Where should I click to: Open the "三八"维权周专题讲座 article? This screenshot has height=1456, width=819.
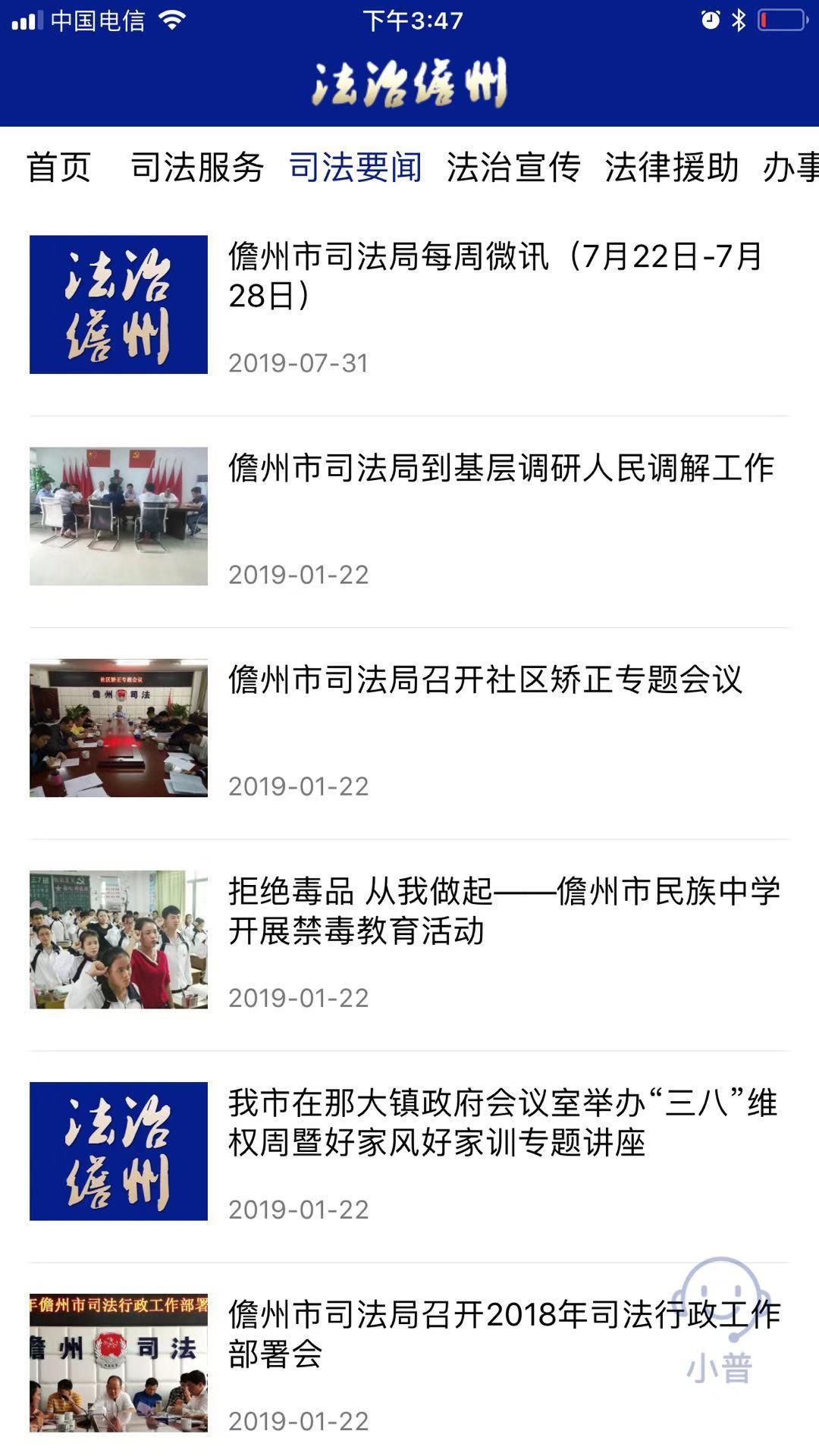[502, 1122]
